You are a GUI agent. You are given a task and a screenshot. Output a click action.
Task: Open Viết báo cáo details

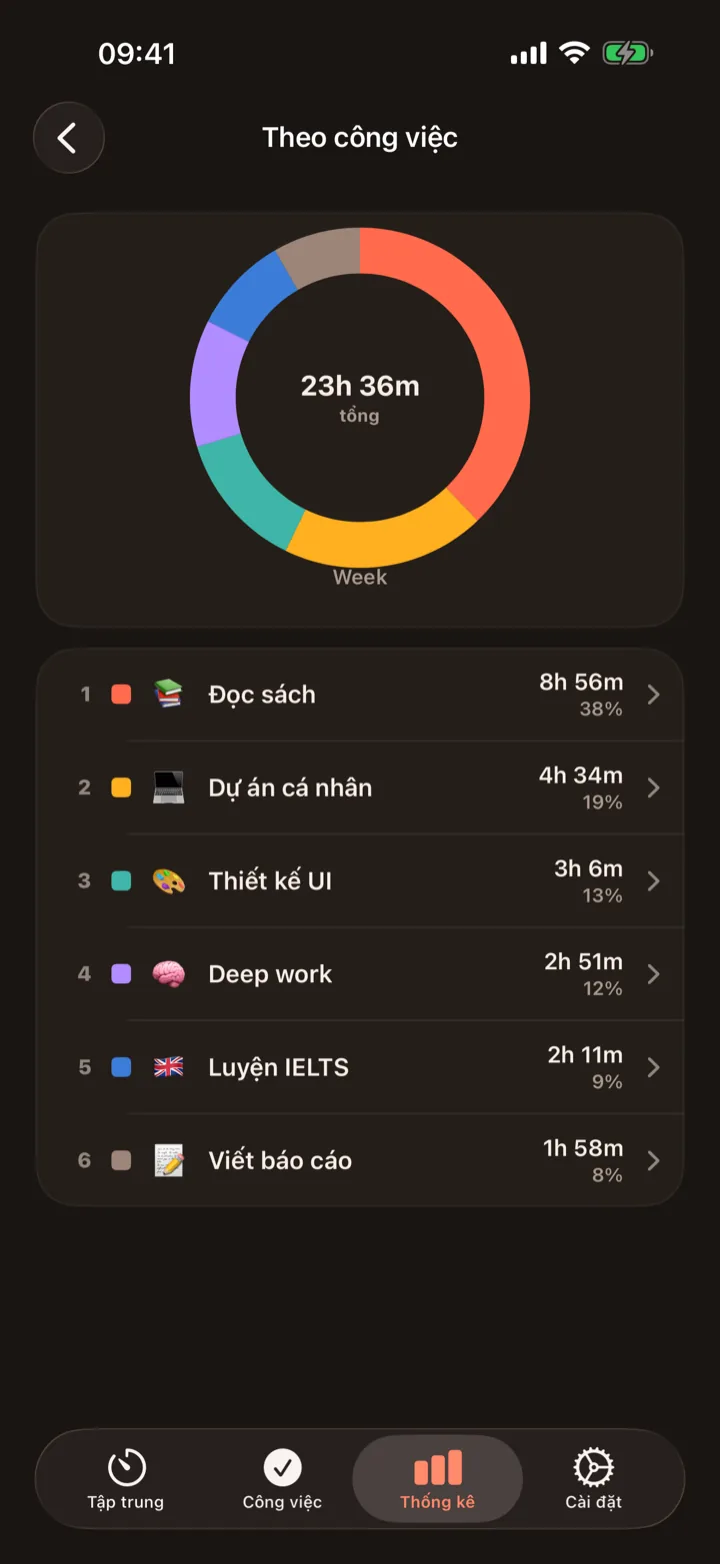(x=360, y=1160)
